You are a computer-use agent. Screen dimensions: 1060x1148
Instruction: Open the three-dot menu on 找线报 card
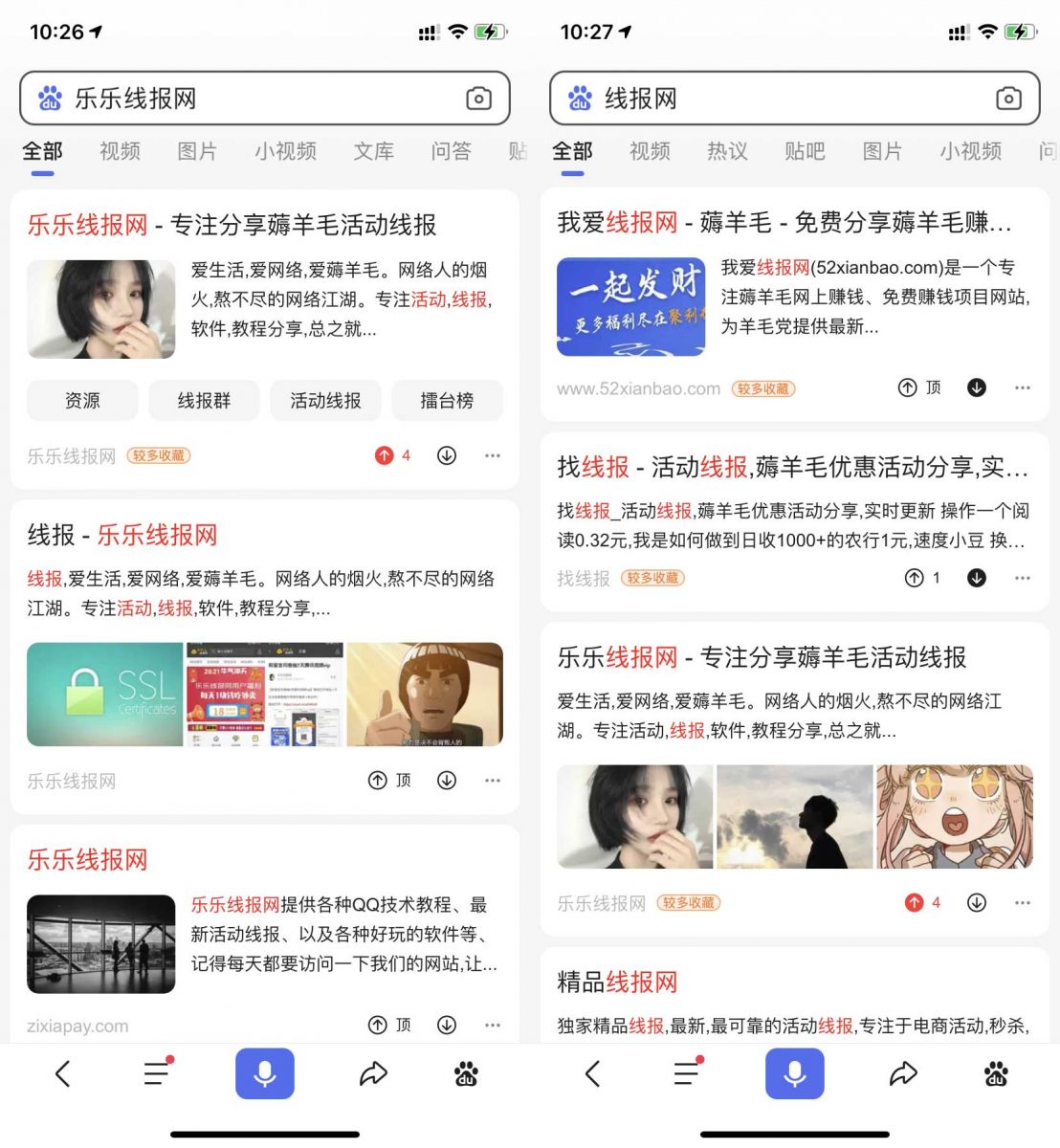pyautogui.click(x=1022, y=579)
